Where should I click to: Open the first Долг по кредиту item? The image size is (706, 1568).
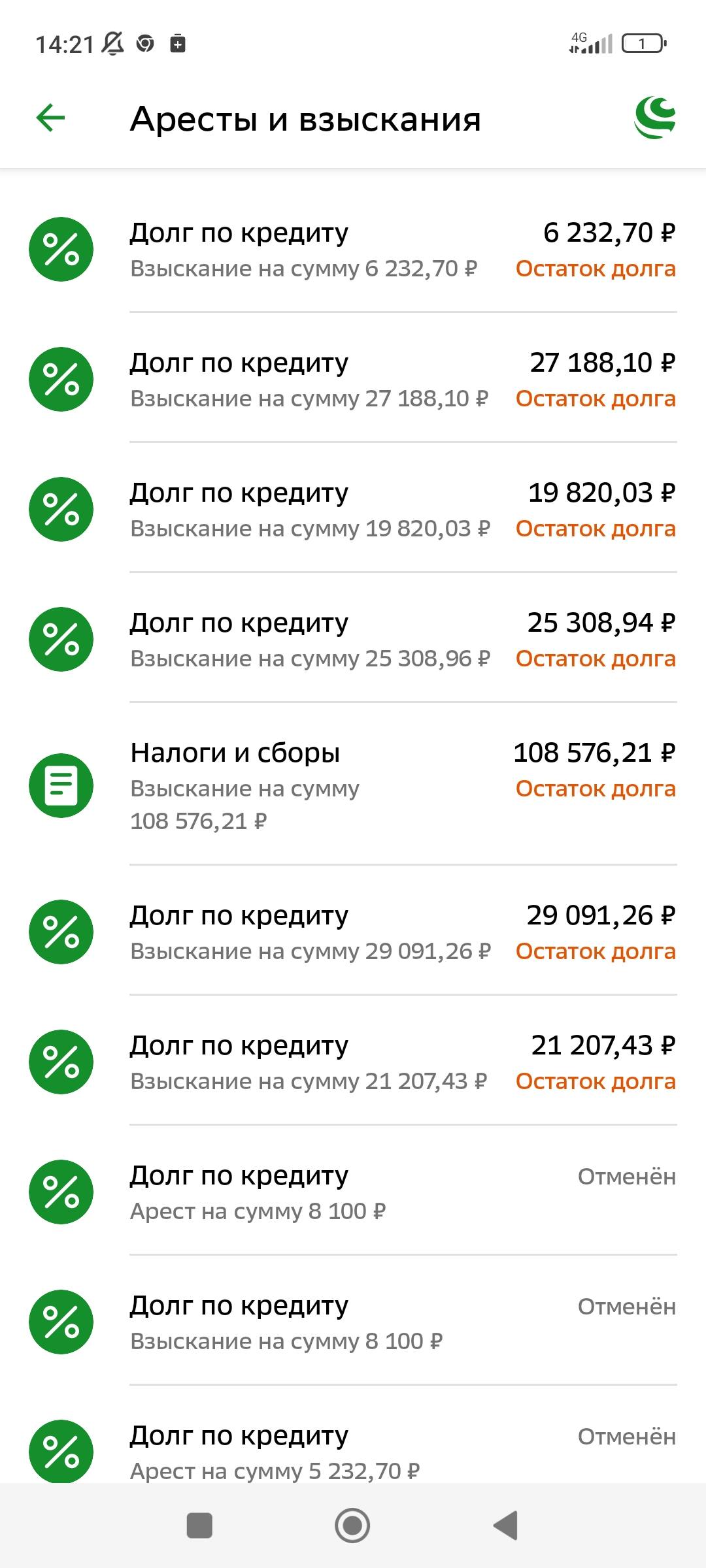pyautogui.click(x=353, y=248)
